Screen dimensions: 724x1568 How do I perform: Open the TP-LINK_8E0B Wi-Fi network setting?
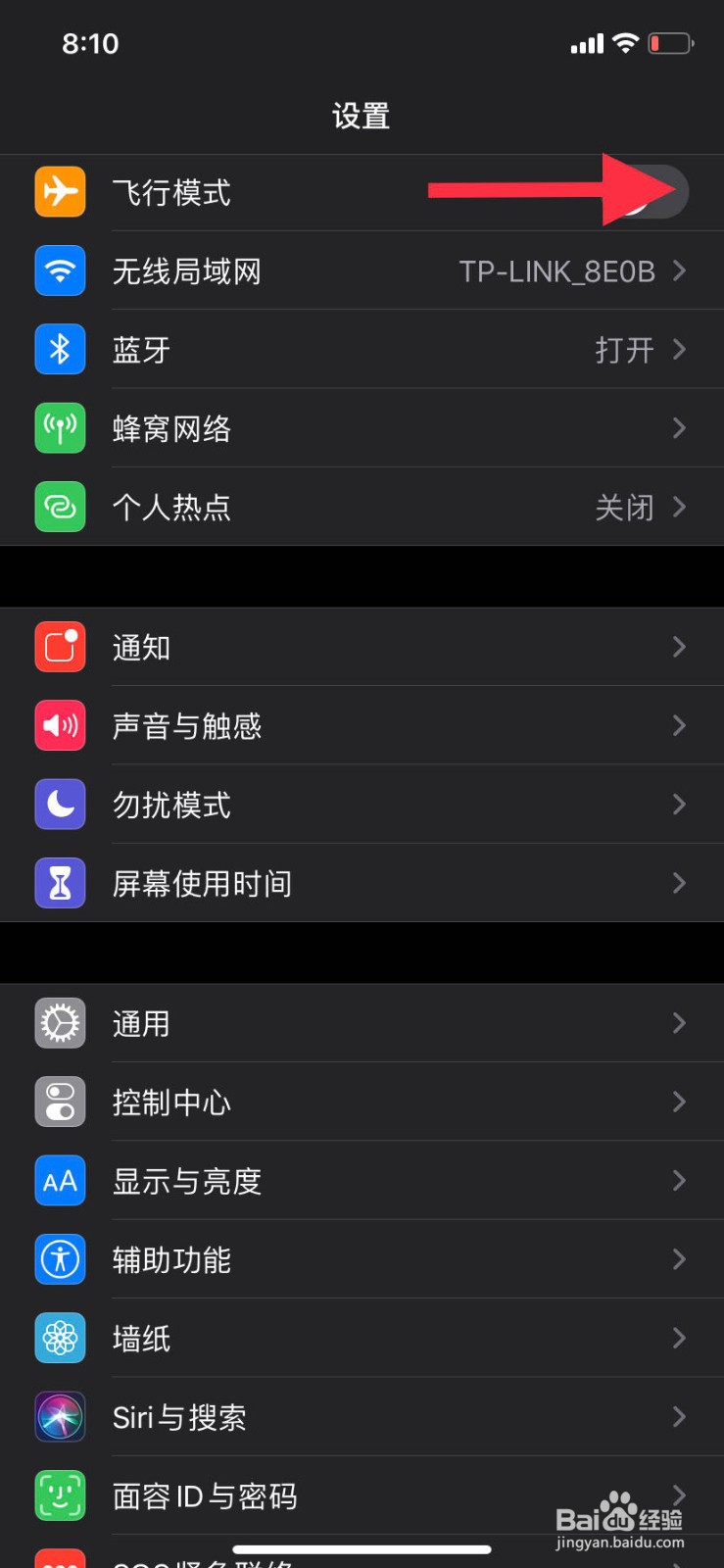(556, 270)
